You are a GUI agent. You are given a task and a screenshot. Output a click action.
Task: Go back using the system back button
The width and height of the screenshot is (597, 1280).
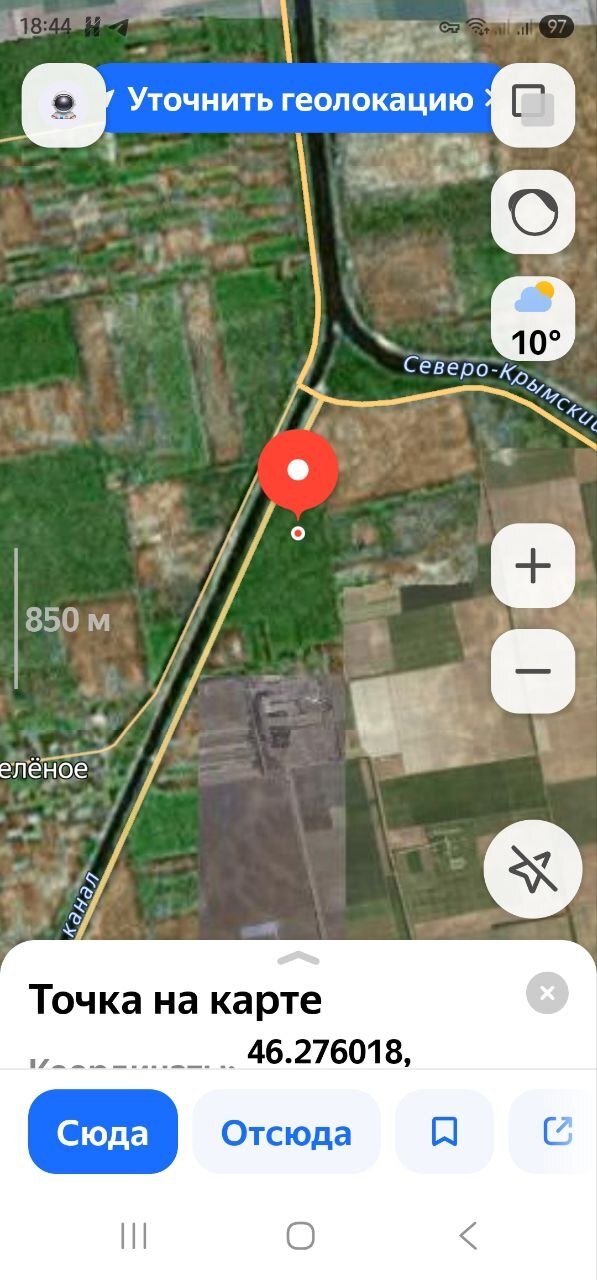(467, 1236)
